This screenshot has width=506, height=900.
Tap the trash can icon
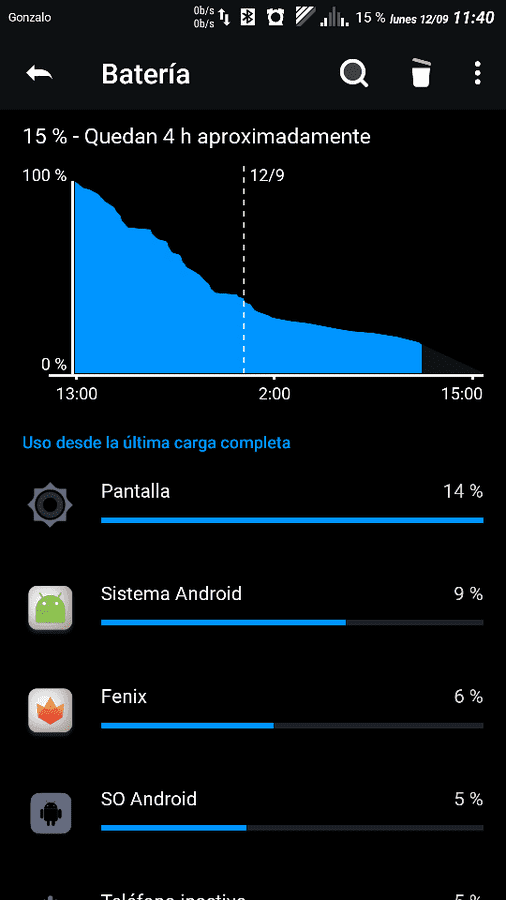point(420,73)
